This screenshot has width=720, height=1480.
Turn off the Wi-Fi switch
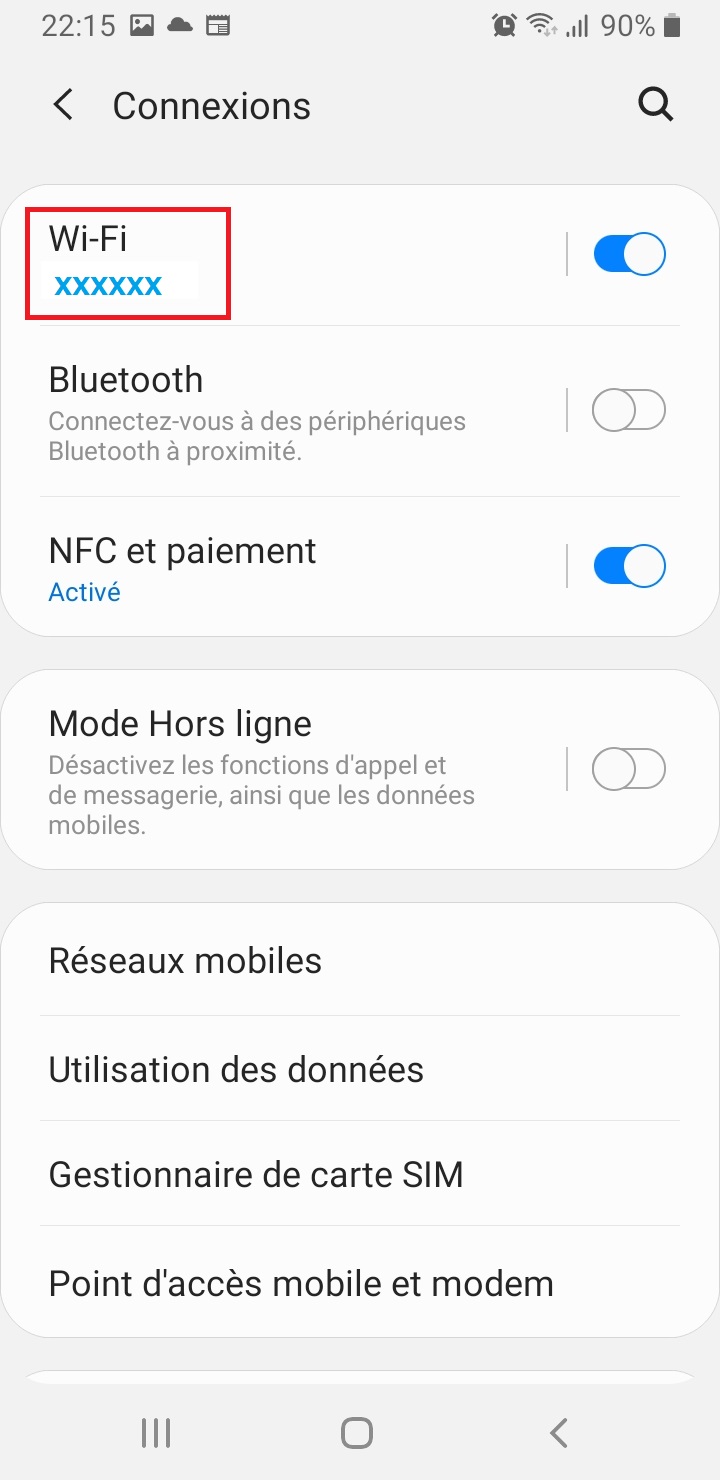click(x=629, y=255)
